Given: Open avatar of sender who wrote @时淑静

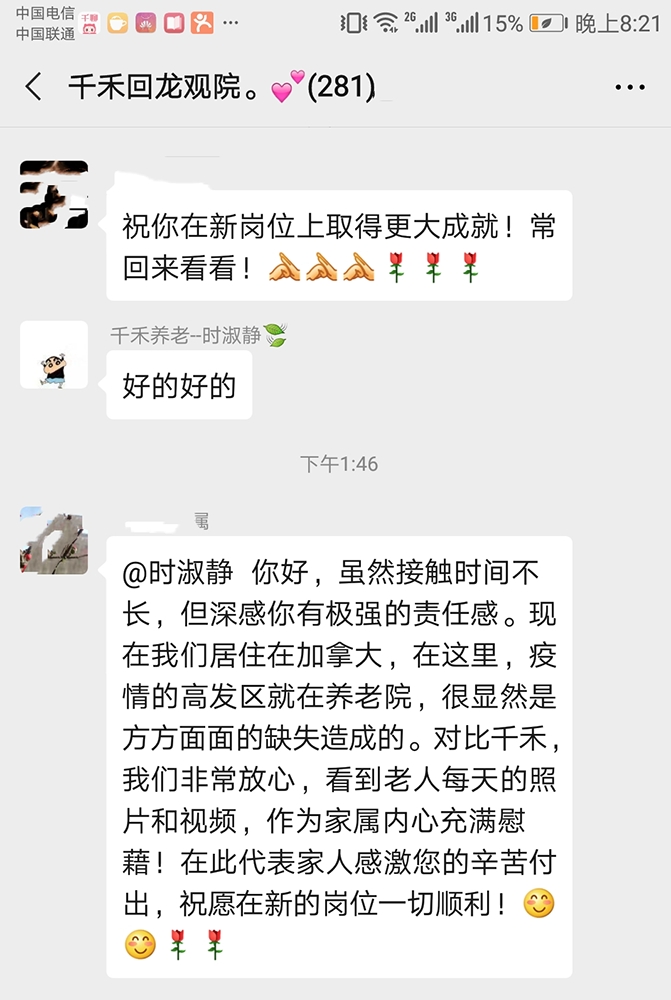Looking at the screenshot, I should [x=54, y=541].
